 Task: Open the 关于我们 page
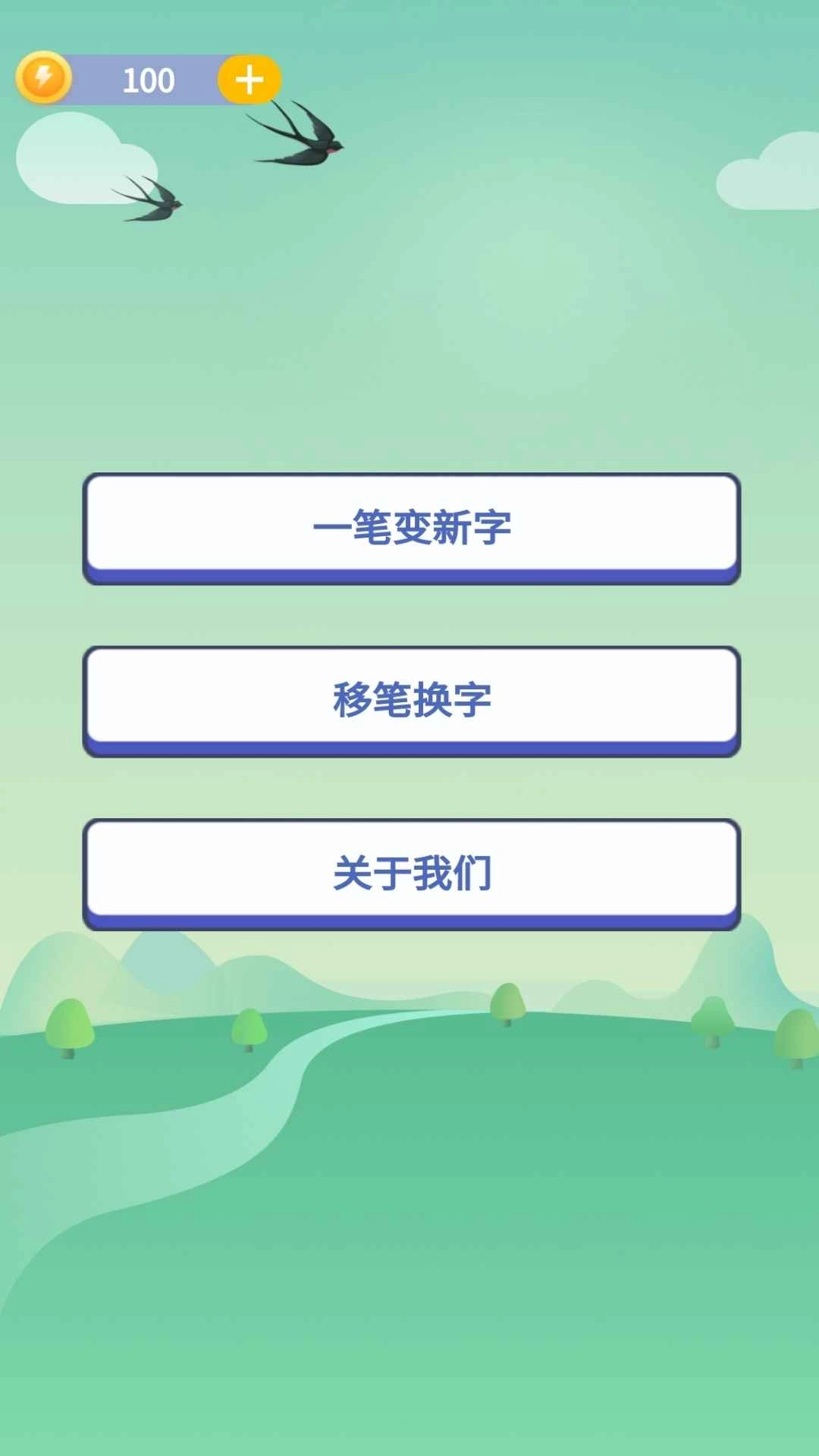pyautogui.click(x=411, y=872)
